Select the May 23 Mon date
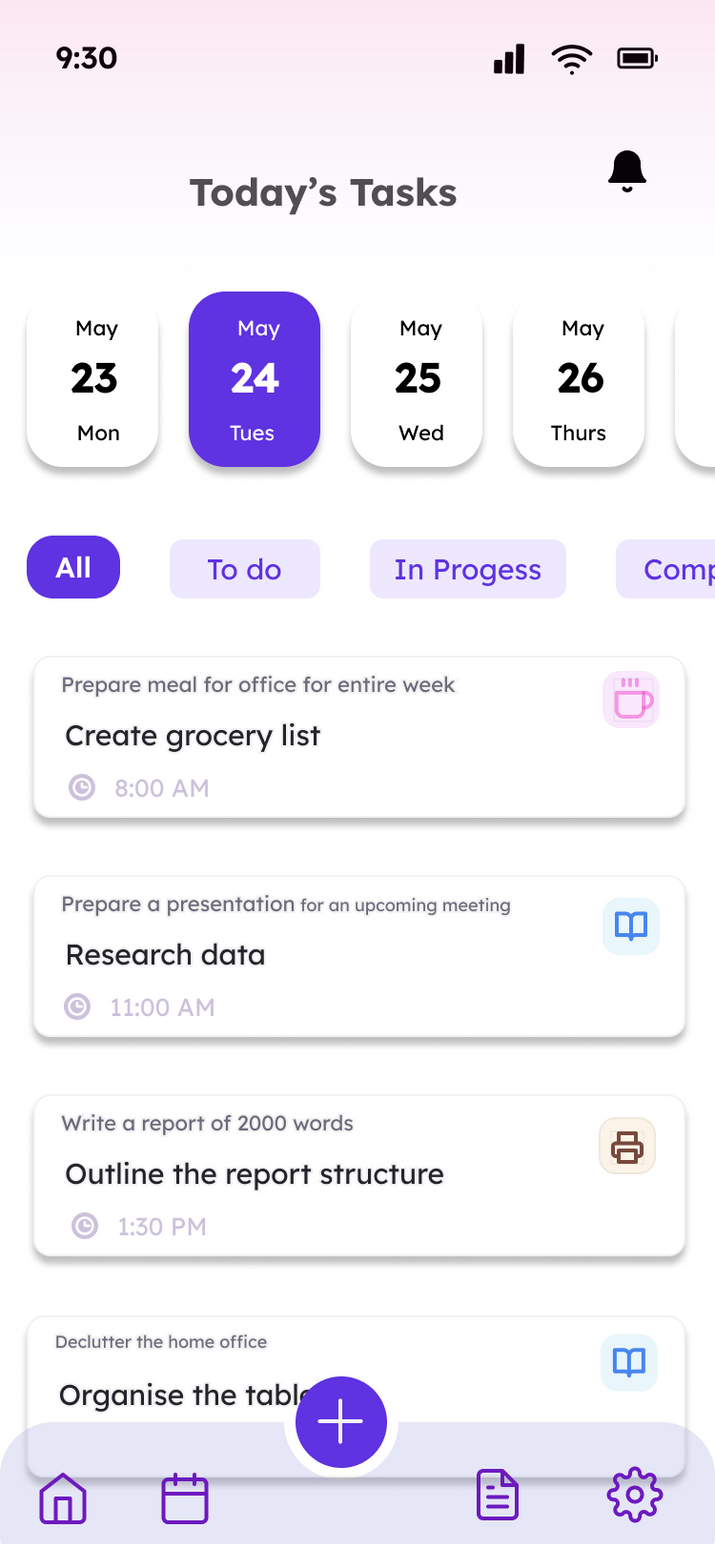 (x=93, y=380)
